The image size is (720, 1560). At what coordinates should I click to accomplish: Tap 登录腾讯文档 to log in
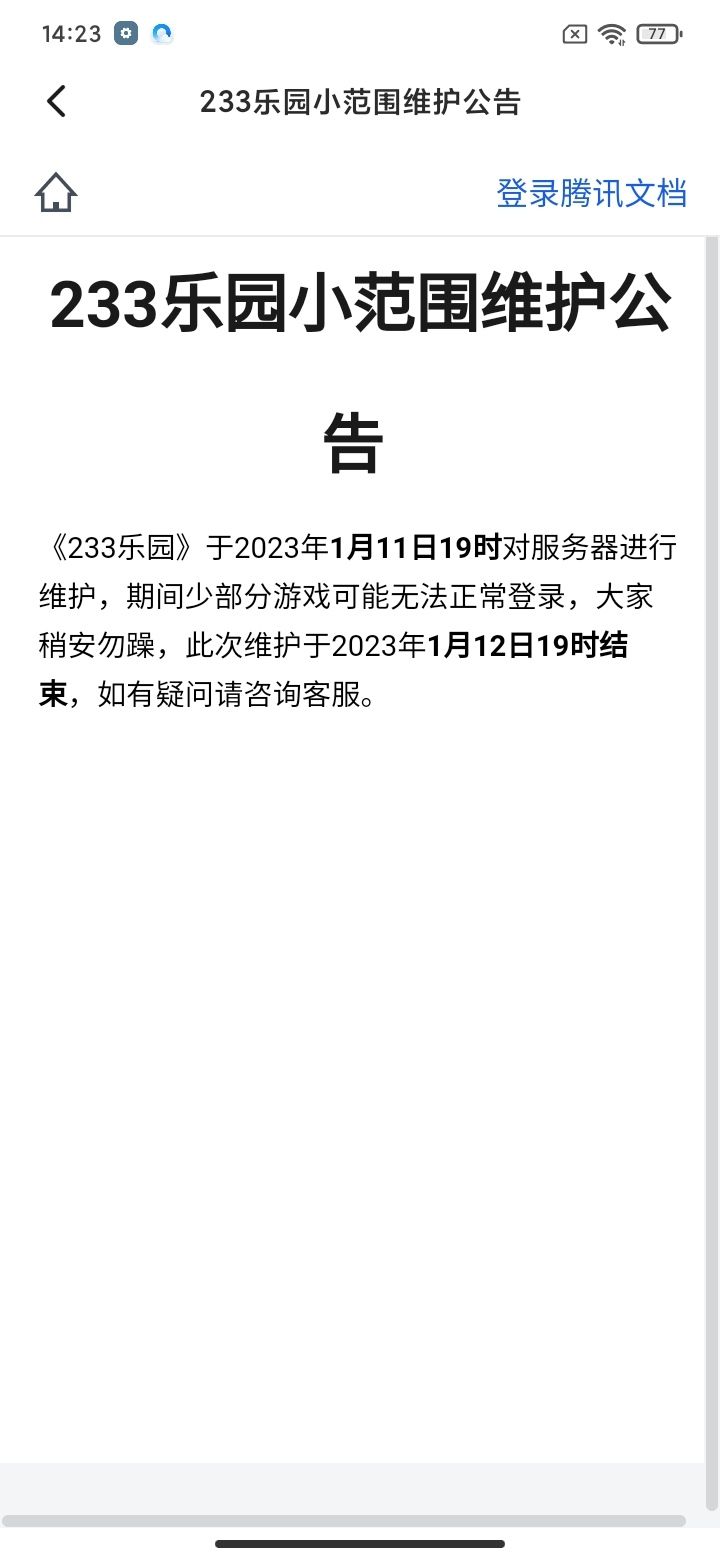[x=592, y=192]
